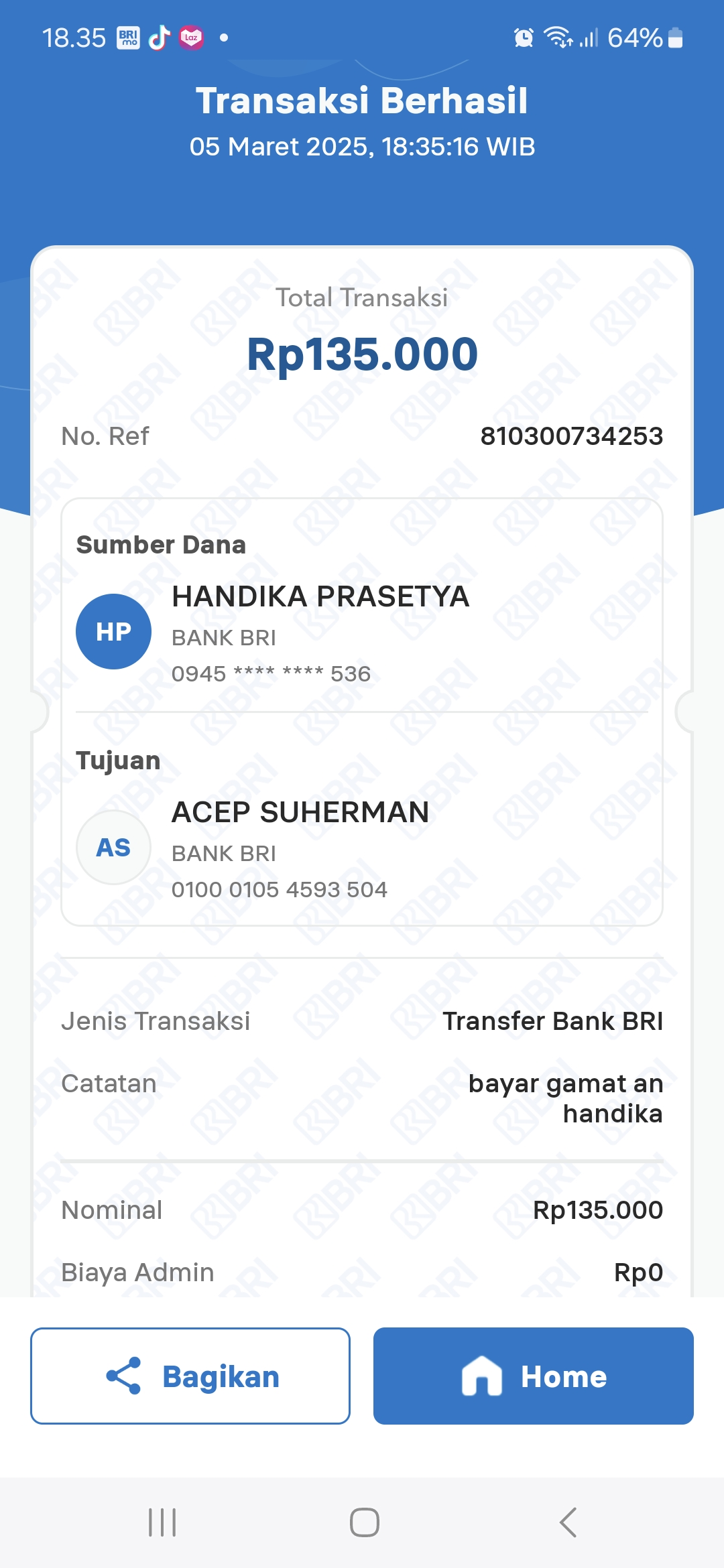Open recent apps from navigation bar

(162, 1522)
